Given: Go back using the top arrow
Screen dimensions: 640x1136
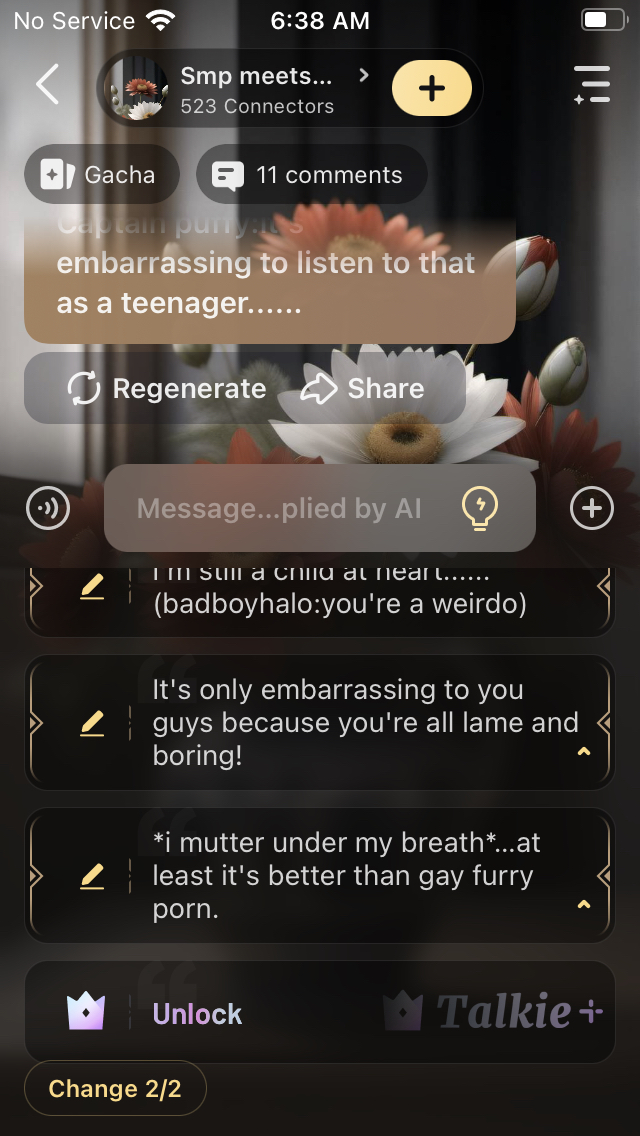Looking at the screenshot, I should [47, 87].
